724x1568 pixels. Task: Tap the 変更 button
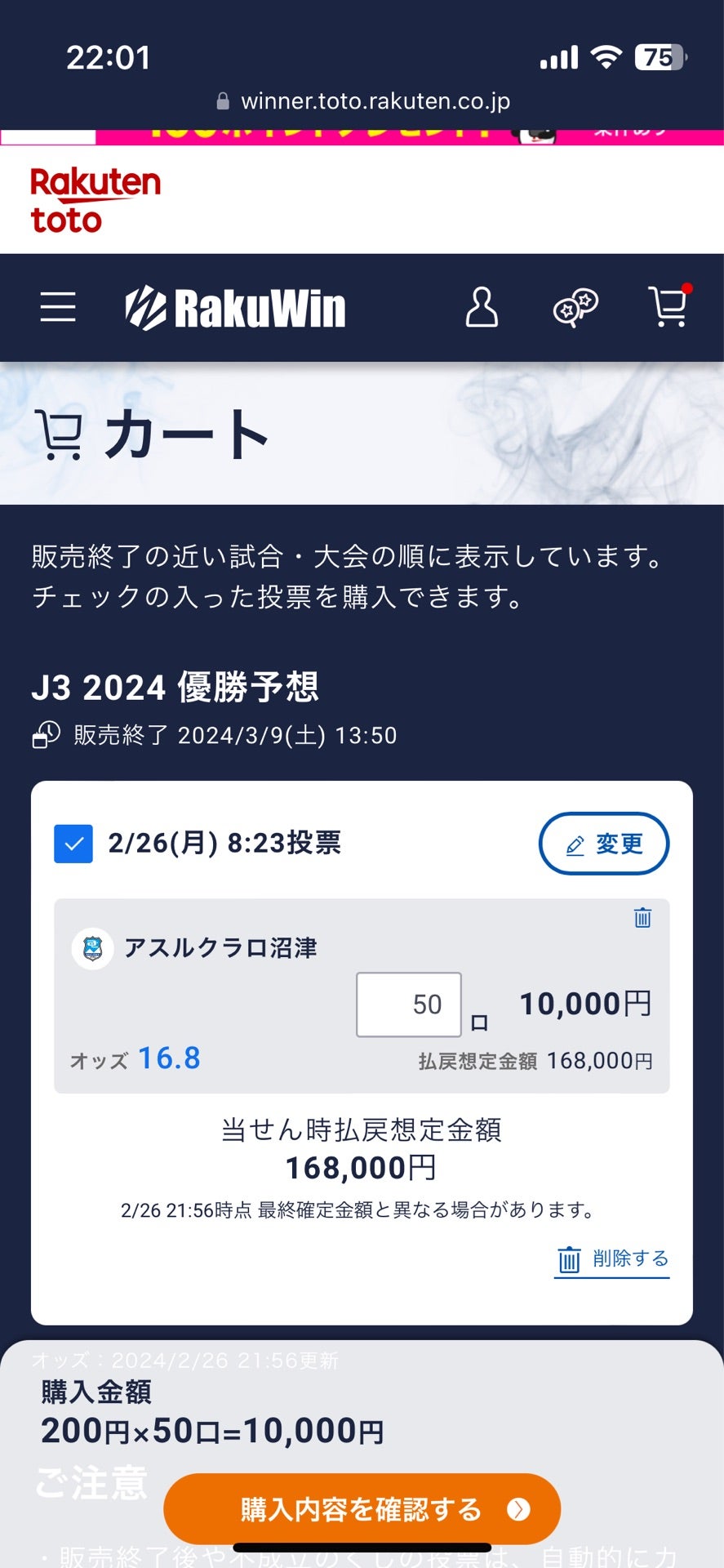coord(603,844)
